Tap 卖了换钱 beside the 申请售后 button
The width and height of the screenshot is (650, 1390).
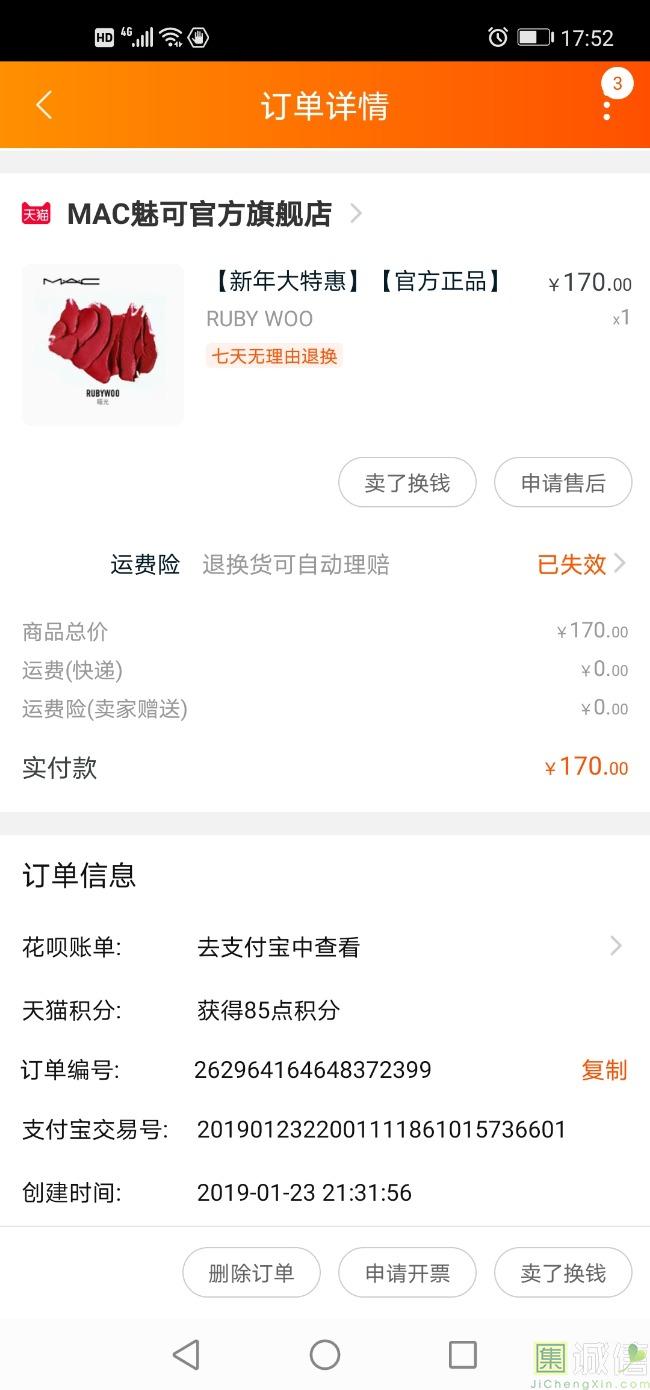[x=407, y=483]
